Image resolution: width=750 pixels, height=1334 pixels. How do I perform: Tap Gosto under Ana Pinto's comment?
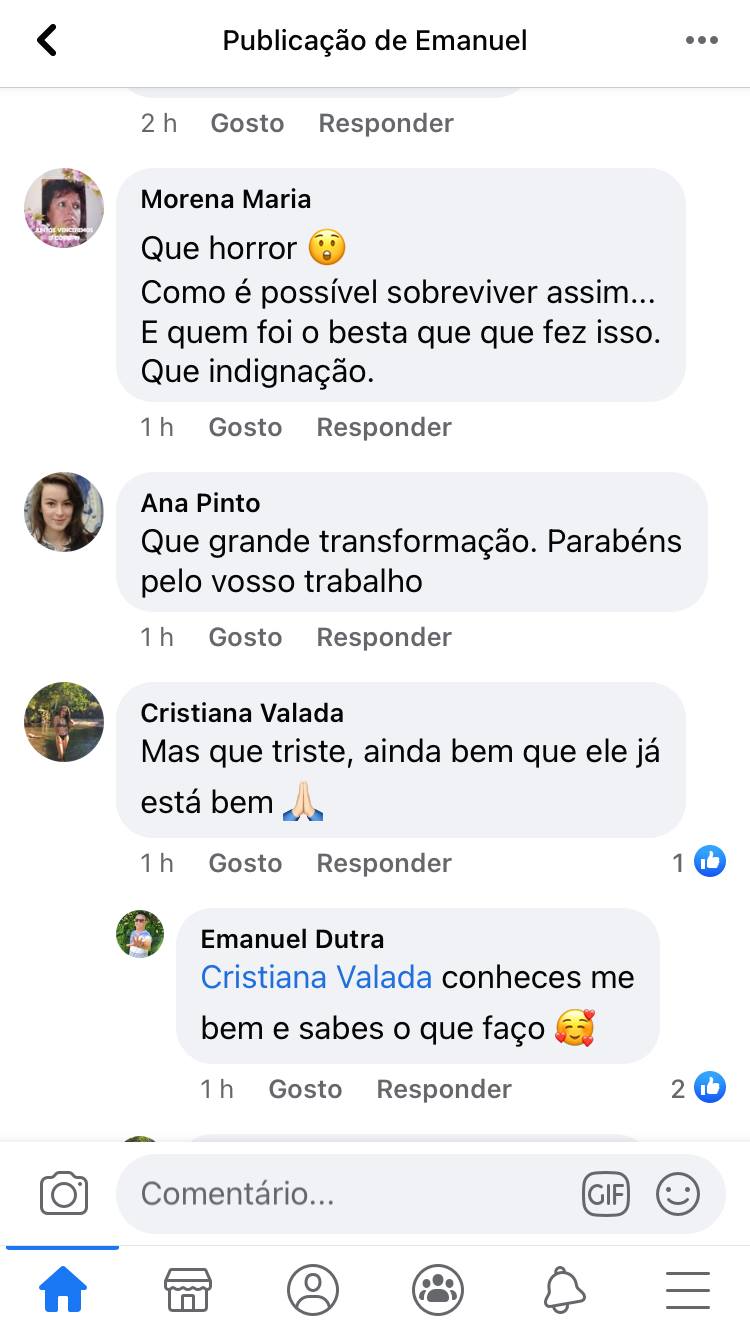click(245, 637)
